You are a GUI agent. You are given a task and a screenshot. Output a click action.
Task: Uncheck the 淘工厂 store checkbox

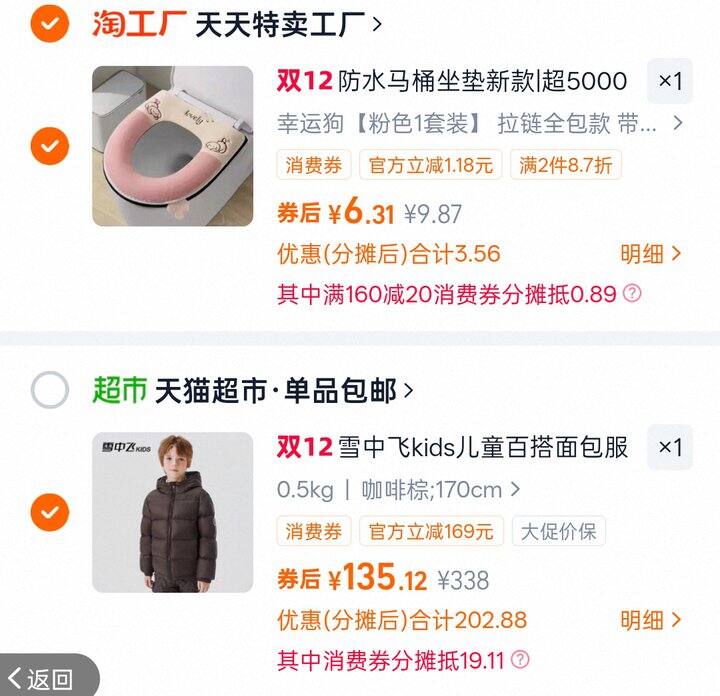tap(50, 23)
